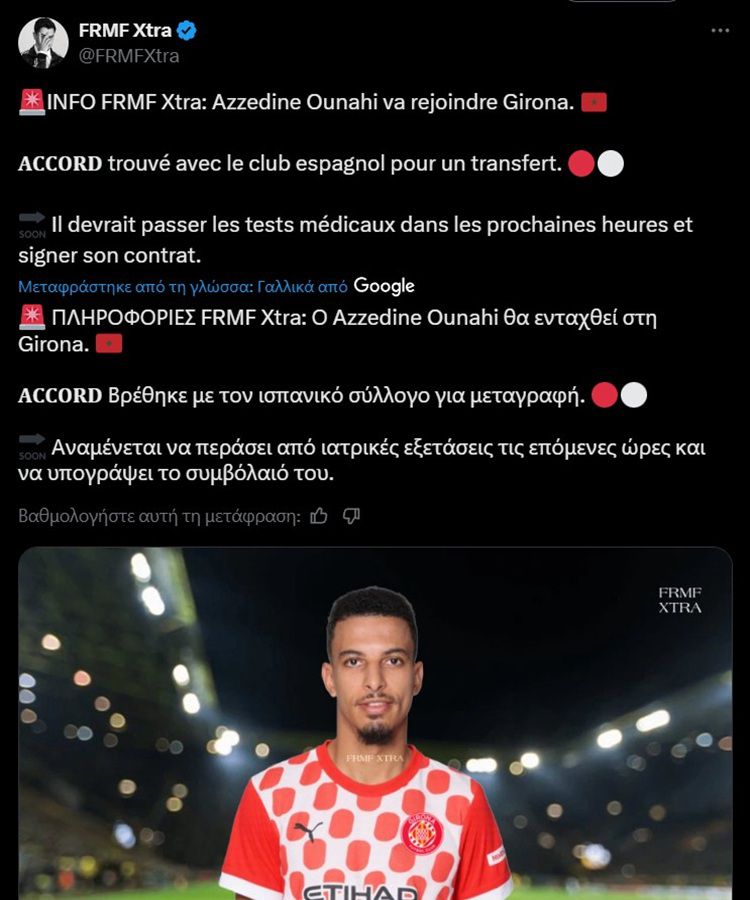This screenshot has width=750, height=900.
Task: Rate the translation with thumbs down
Action: click(351, 516)
